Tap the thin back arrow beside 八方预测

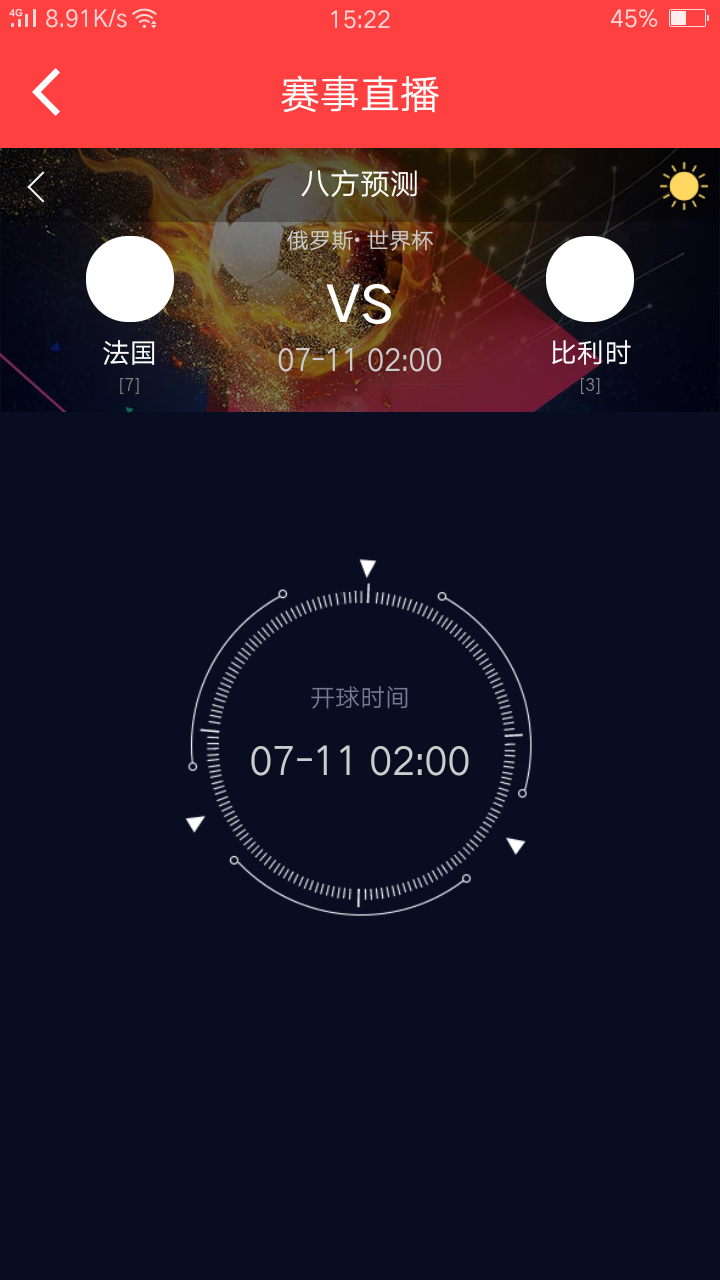tap(36, 186)
